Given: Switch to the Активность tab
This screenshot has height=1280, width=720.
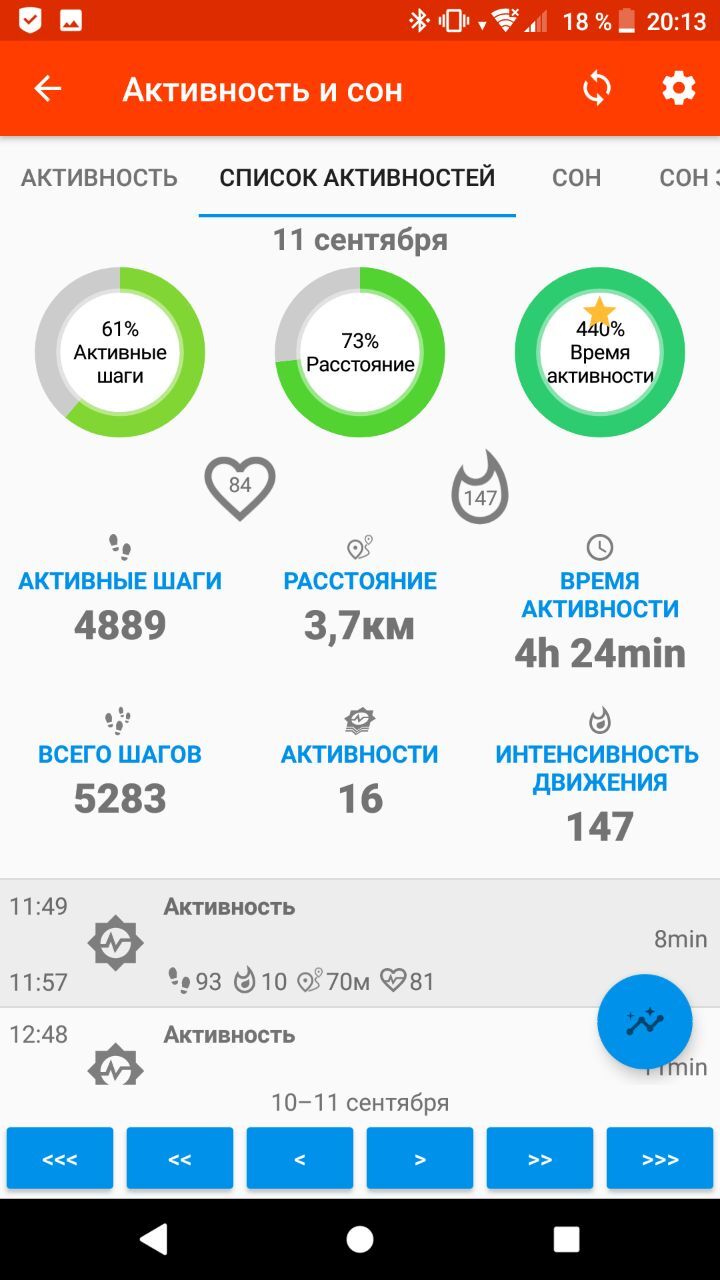Looking at the screenshot, I should pyautogui.click(x=99, y=178).
